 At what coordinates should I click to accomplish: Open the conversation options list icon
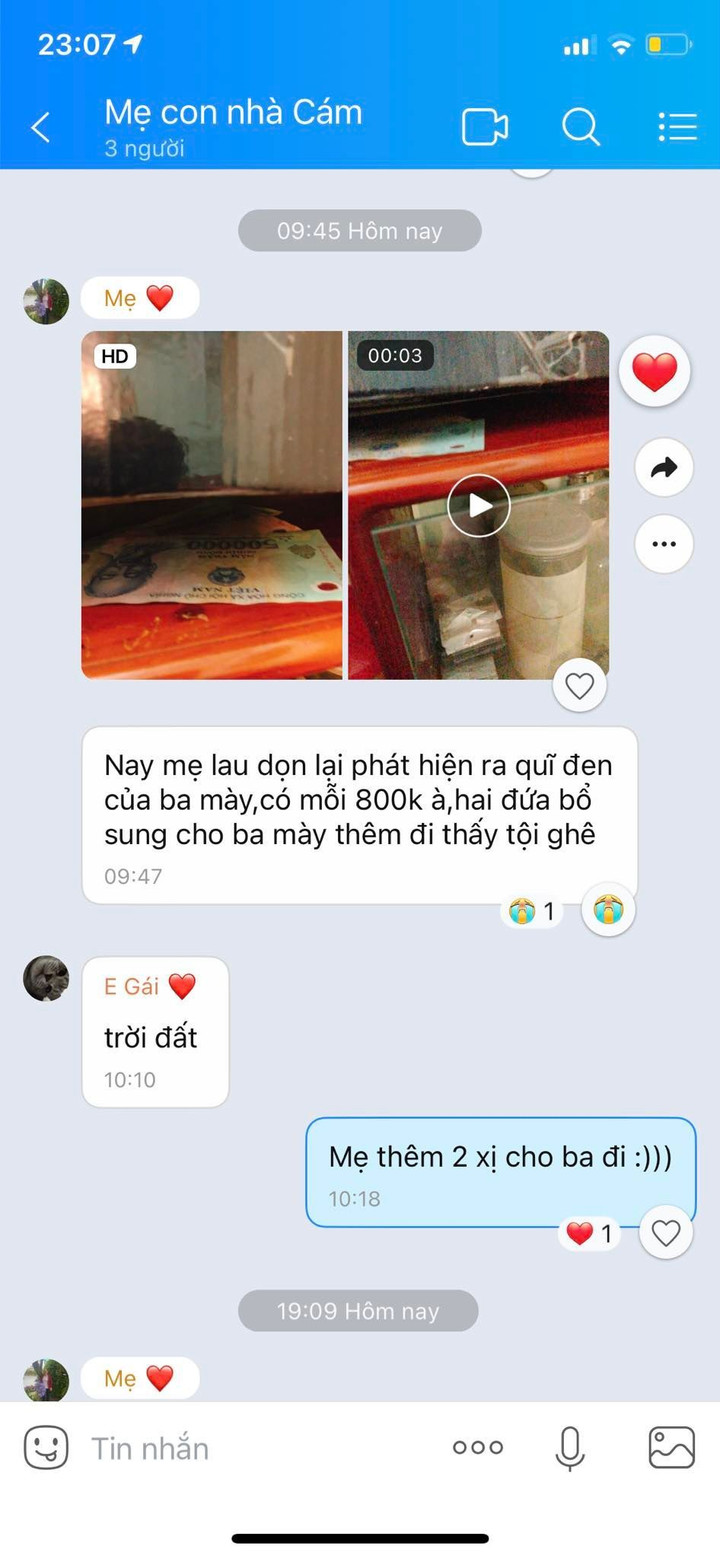point(677,127)
